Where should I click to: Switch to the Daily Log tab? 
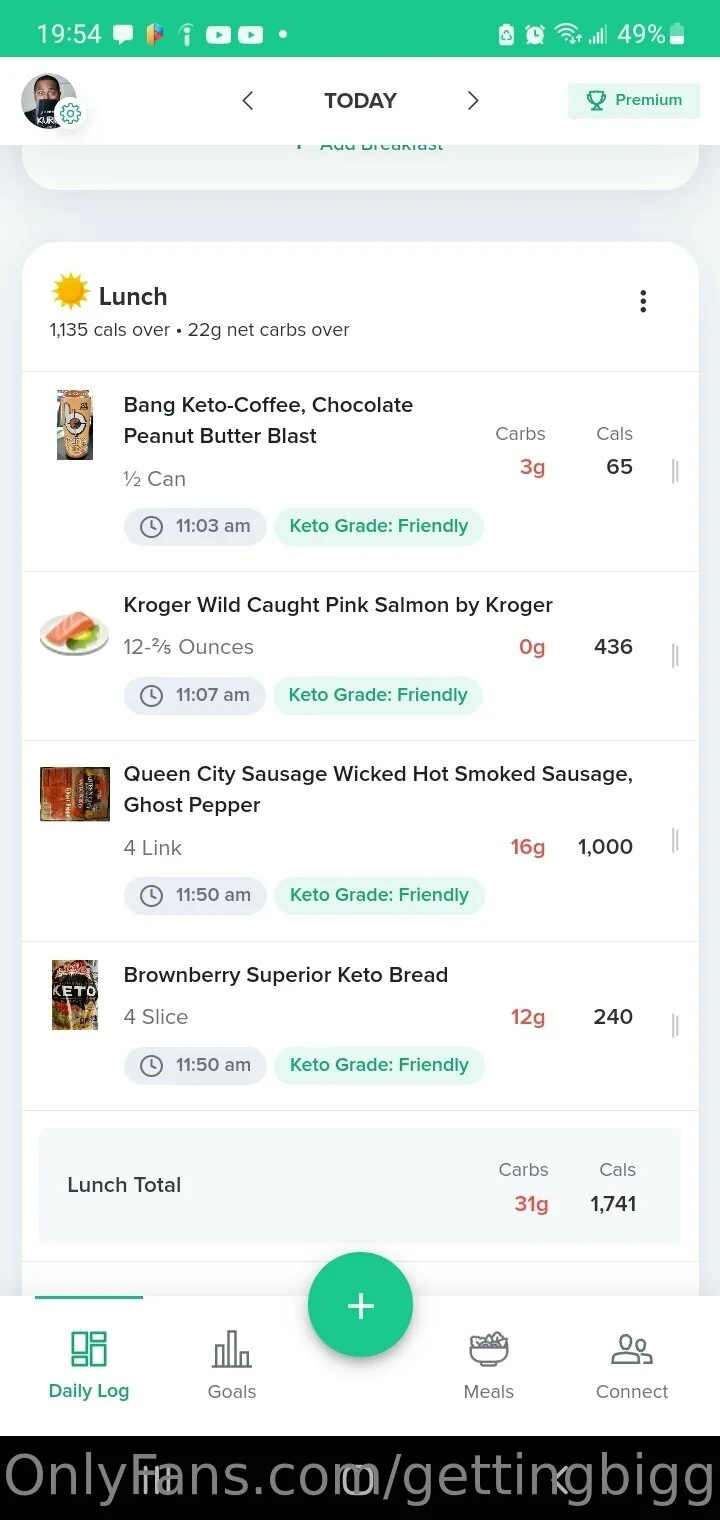[89, 1364]
